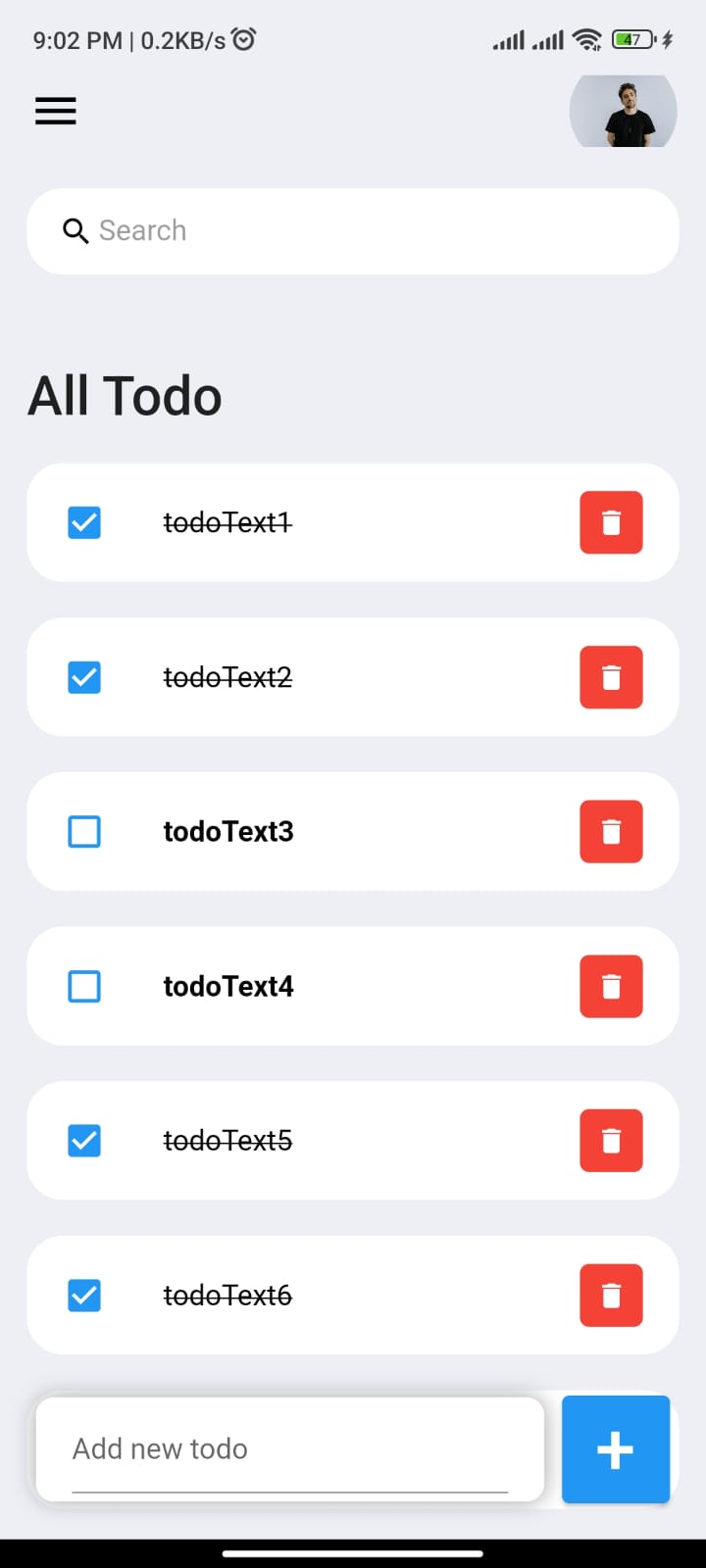Mark todoText3 as completed
706x1568 pixels.
coord(84,831)
